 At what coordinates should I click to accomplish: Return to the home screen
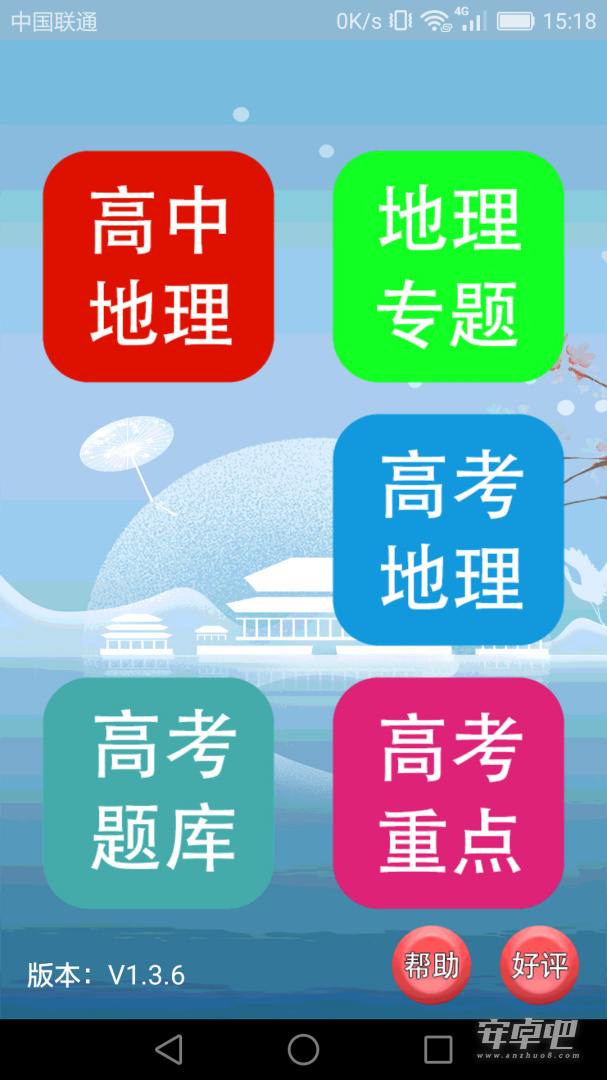(x=303, y=1049)
